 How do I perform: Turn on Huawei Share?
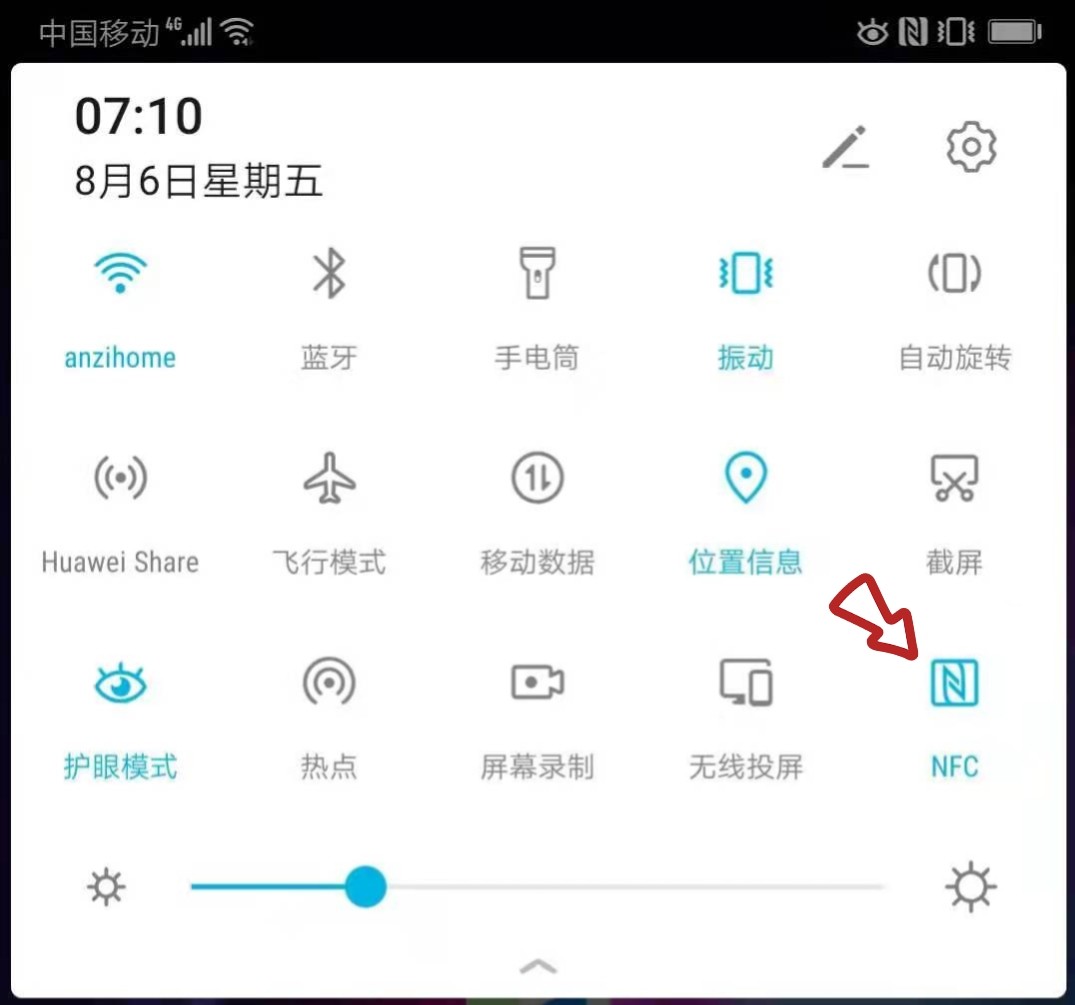120,479
